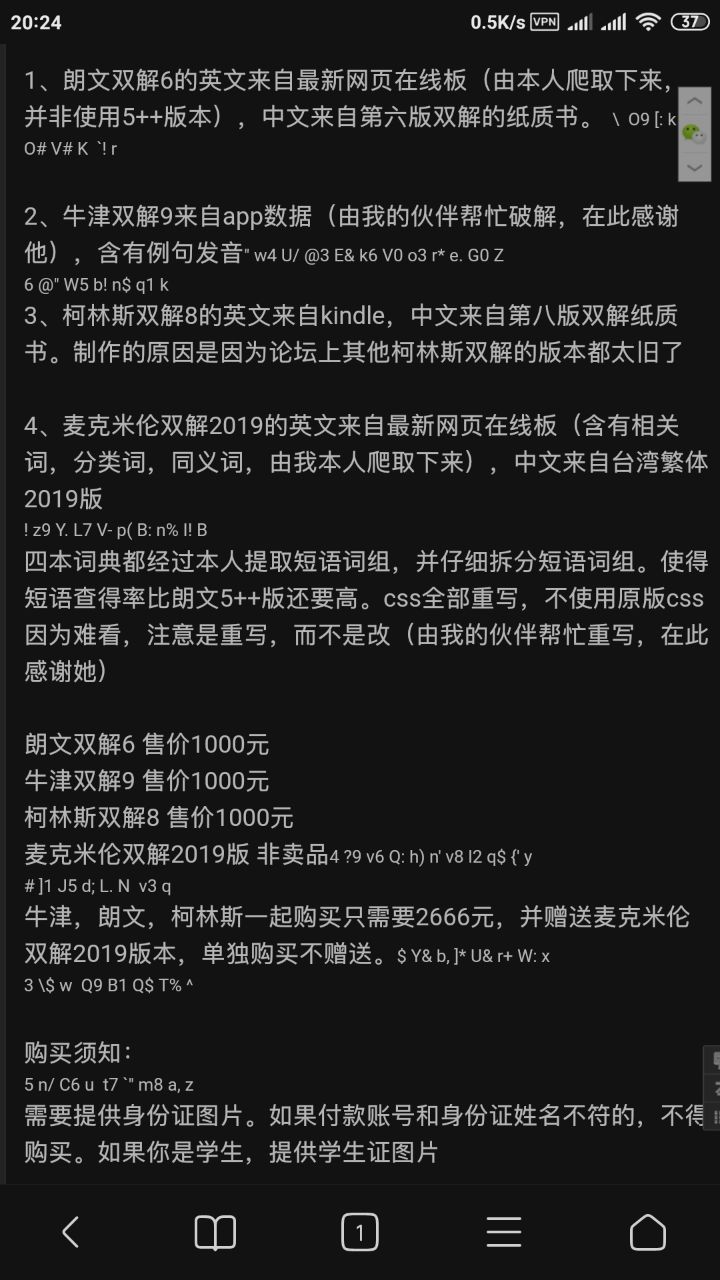This screenshot has width=720, height=1280.
Task: Tap the floating WeChat icon
Action: point(696,134)
